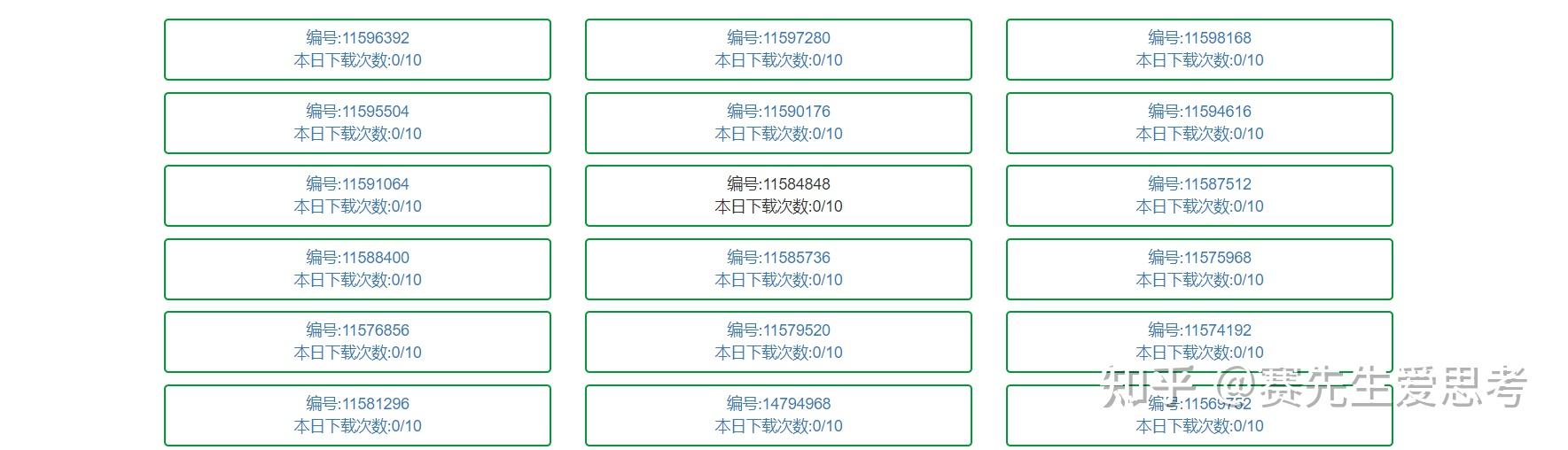This screenshot has width=1568, height=450.
Task: Open entry 编号:11574192
Action: pyautogui.click(x=1199, y=342)
